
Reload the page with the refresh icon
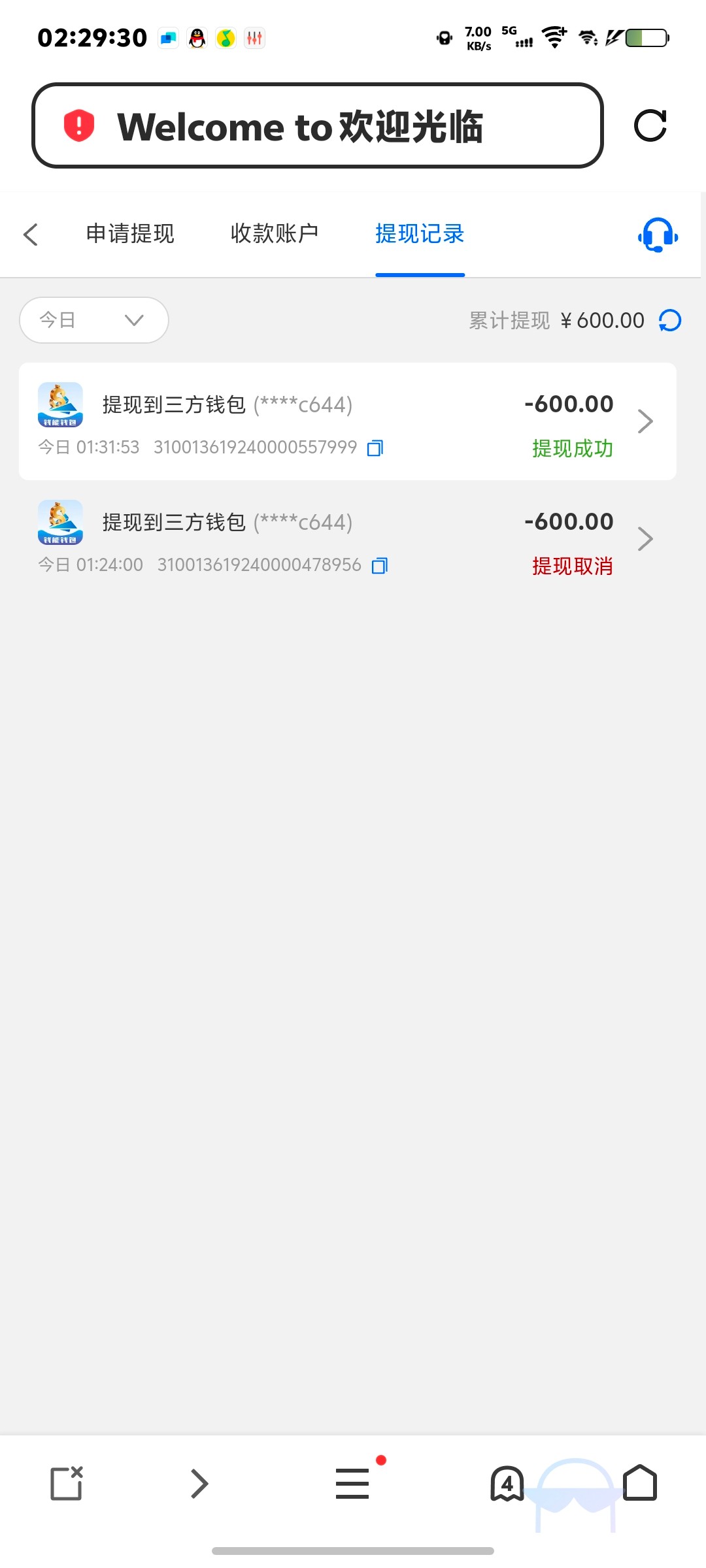tap(650, 125)
